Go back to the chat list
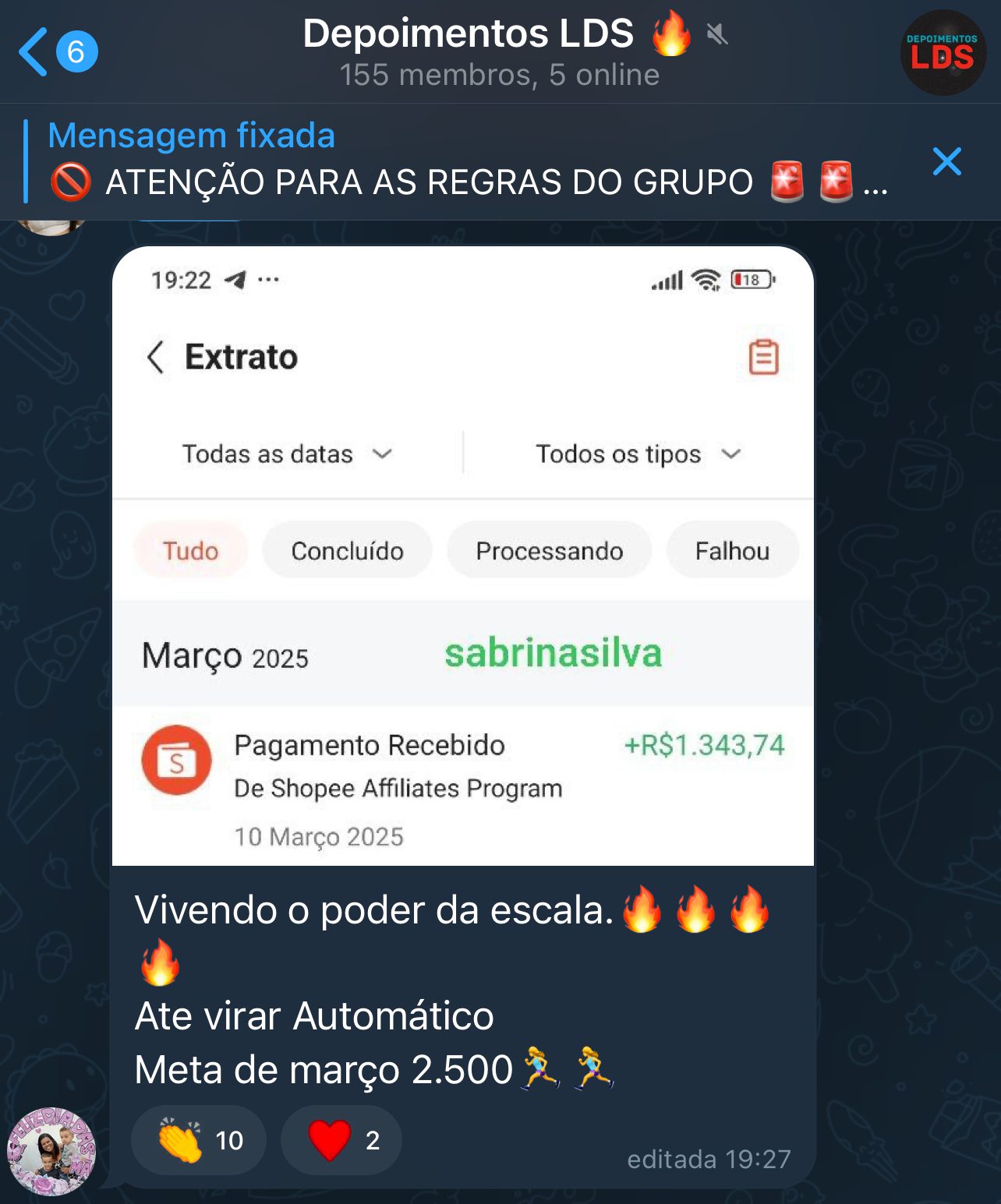1001x1204 pixels. pyautogui.click(x=57, y=51)
